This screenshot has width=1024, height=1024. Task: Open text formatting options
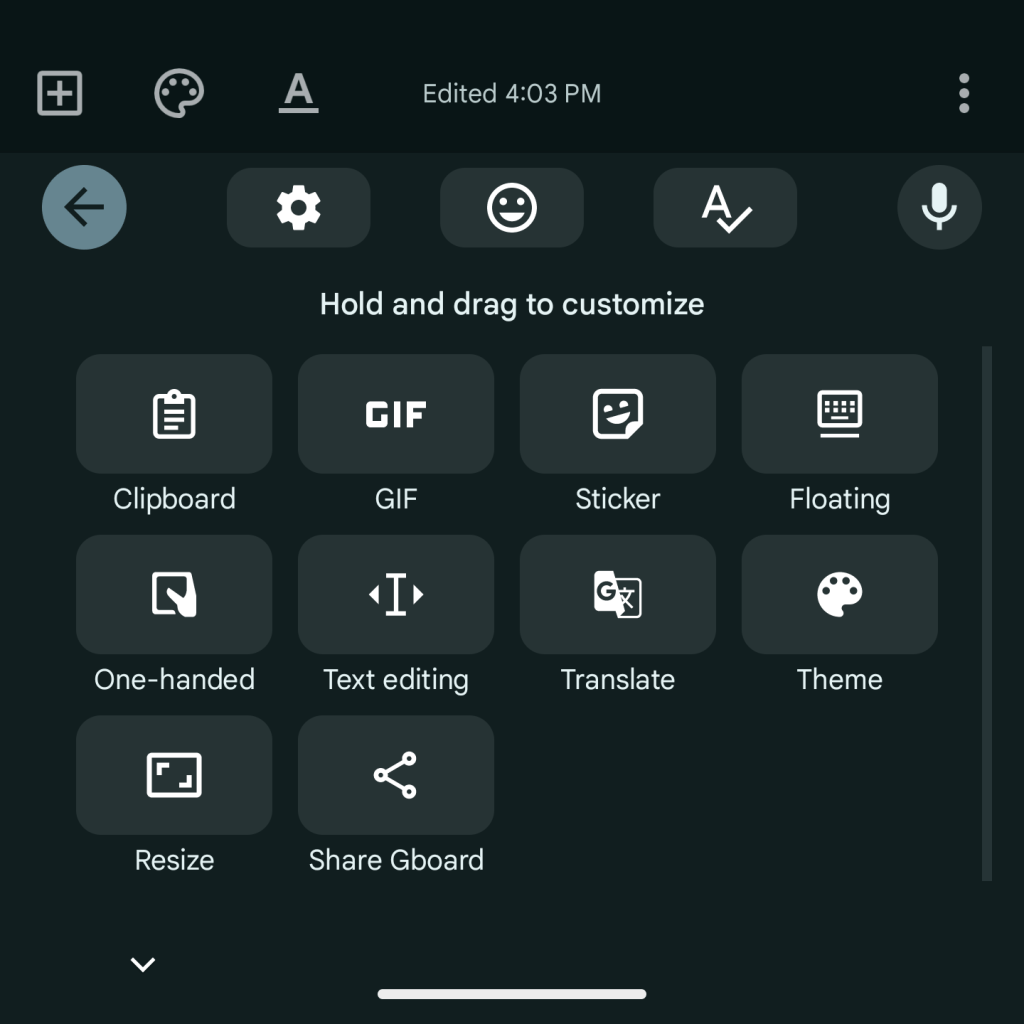pos(298,94)
